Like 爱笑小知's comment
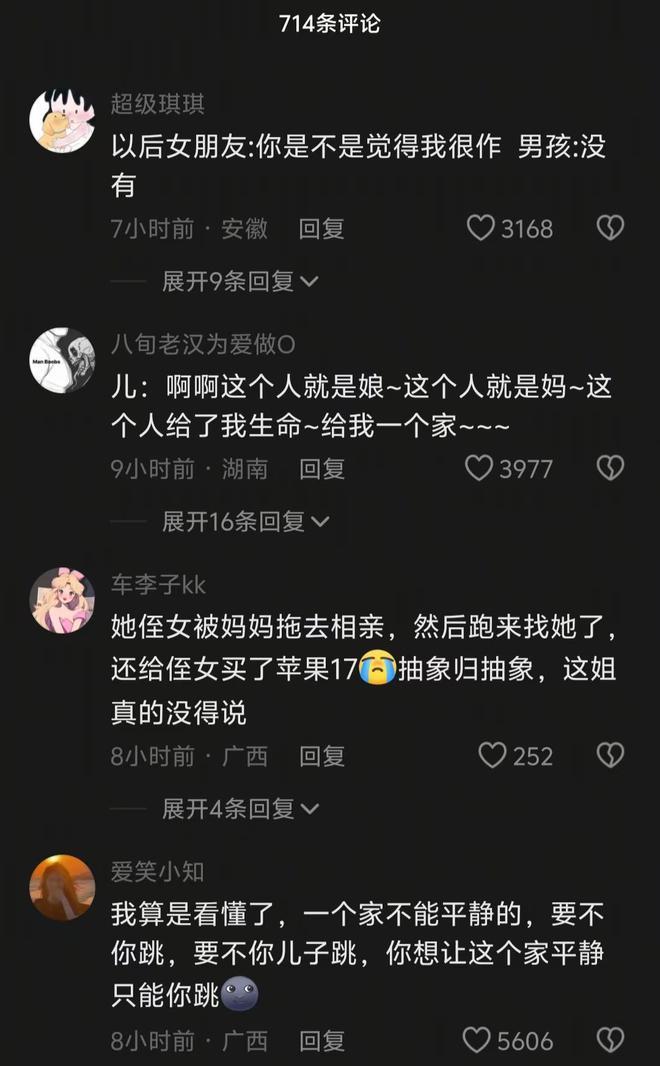 click(x=478, y=1041)
